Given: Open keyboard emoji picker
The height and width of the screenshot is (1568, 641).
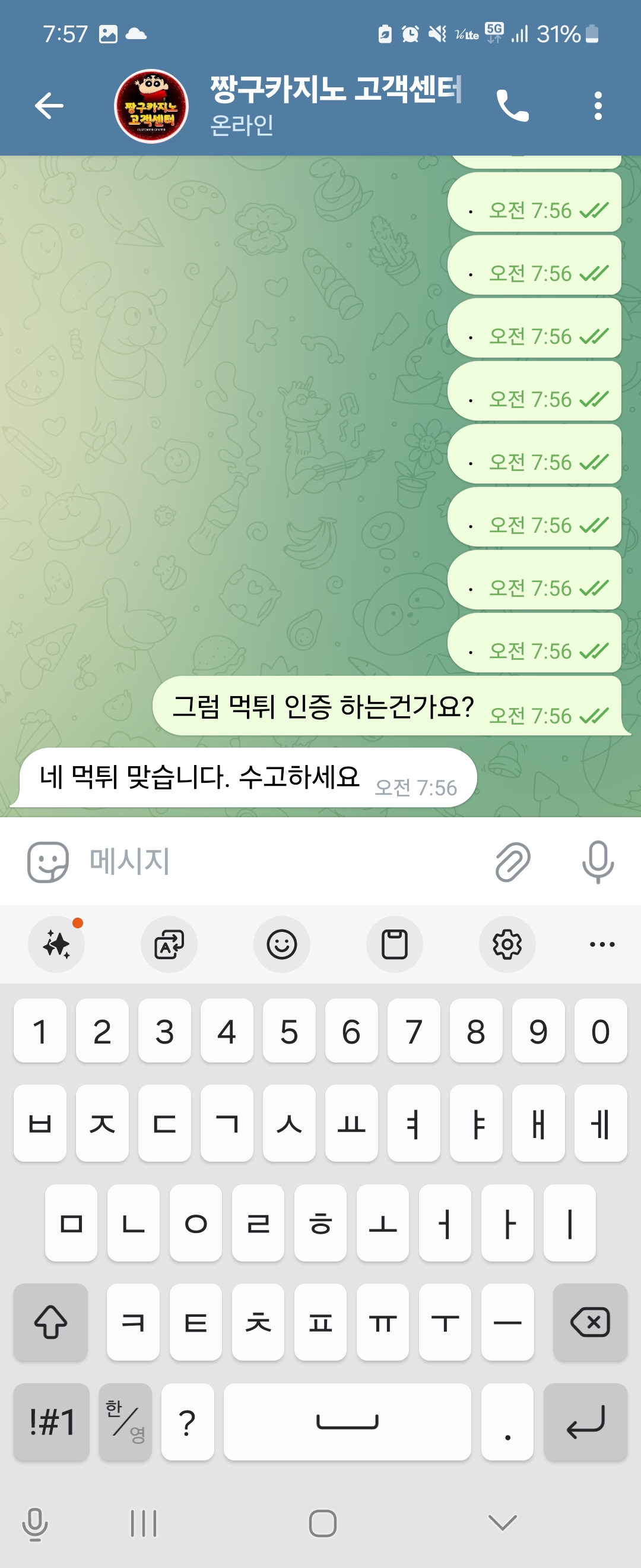Looking at the screenshot, I should pos(281,944).
